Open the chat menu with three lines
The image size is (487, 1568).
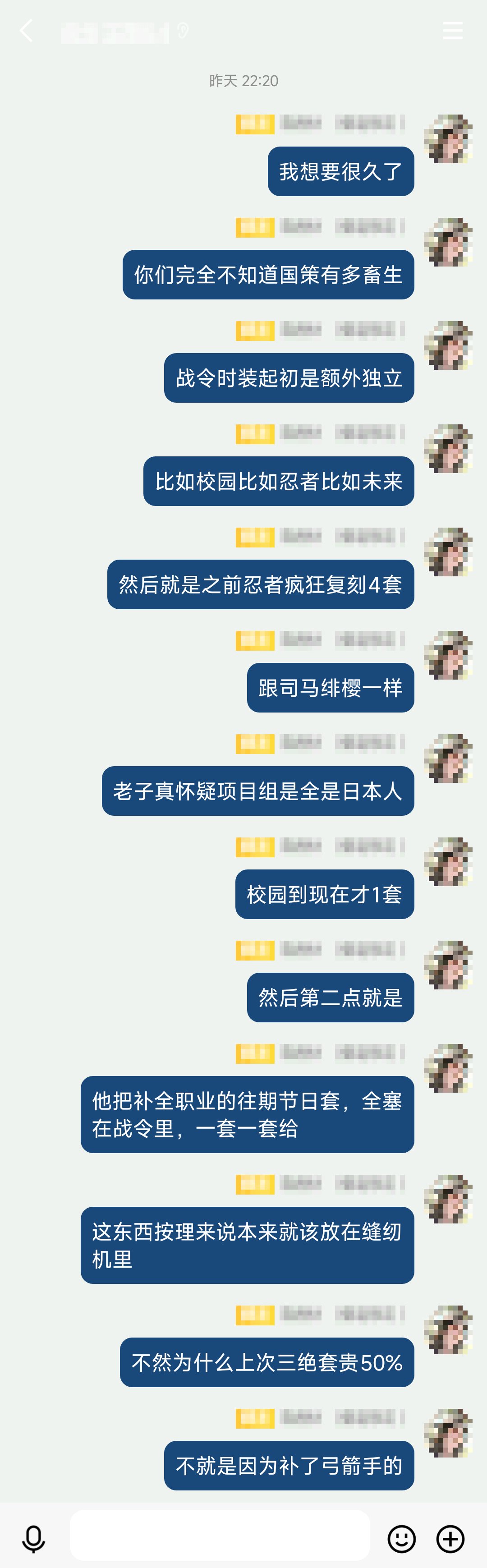tap(452, 30)
